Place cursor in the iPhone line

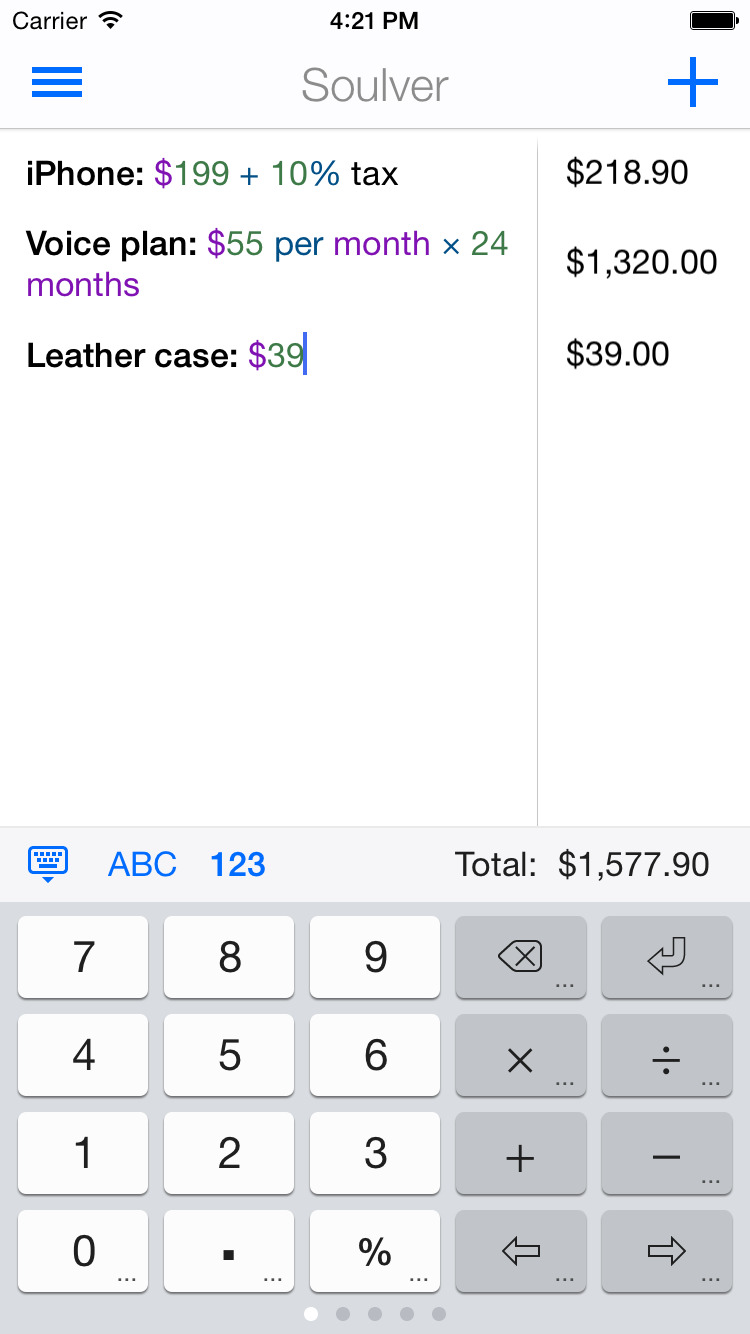(x=212, y=174)
